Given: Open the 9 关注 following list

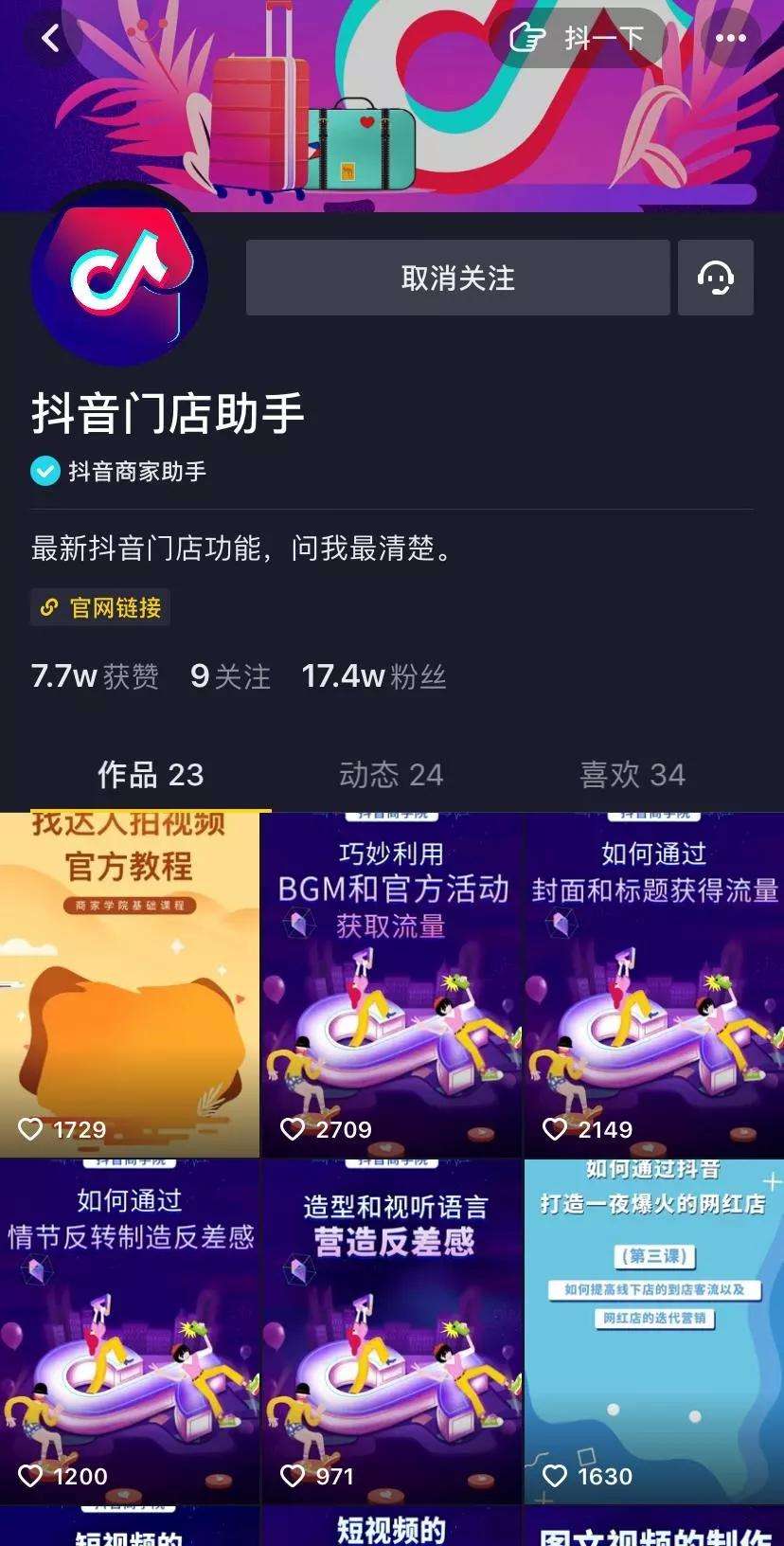Looking at the screenshot, I should (x=230, y=676).
